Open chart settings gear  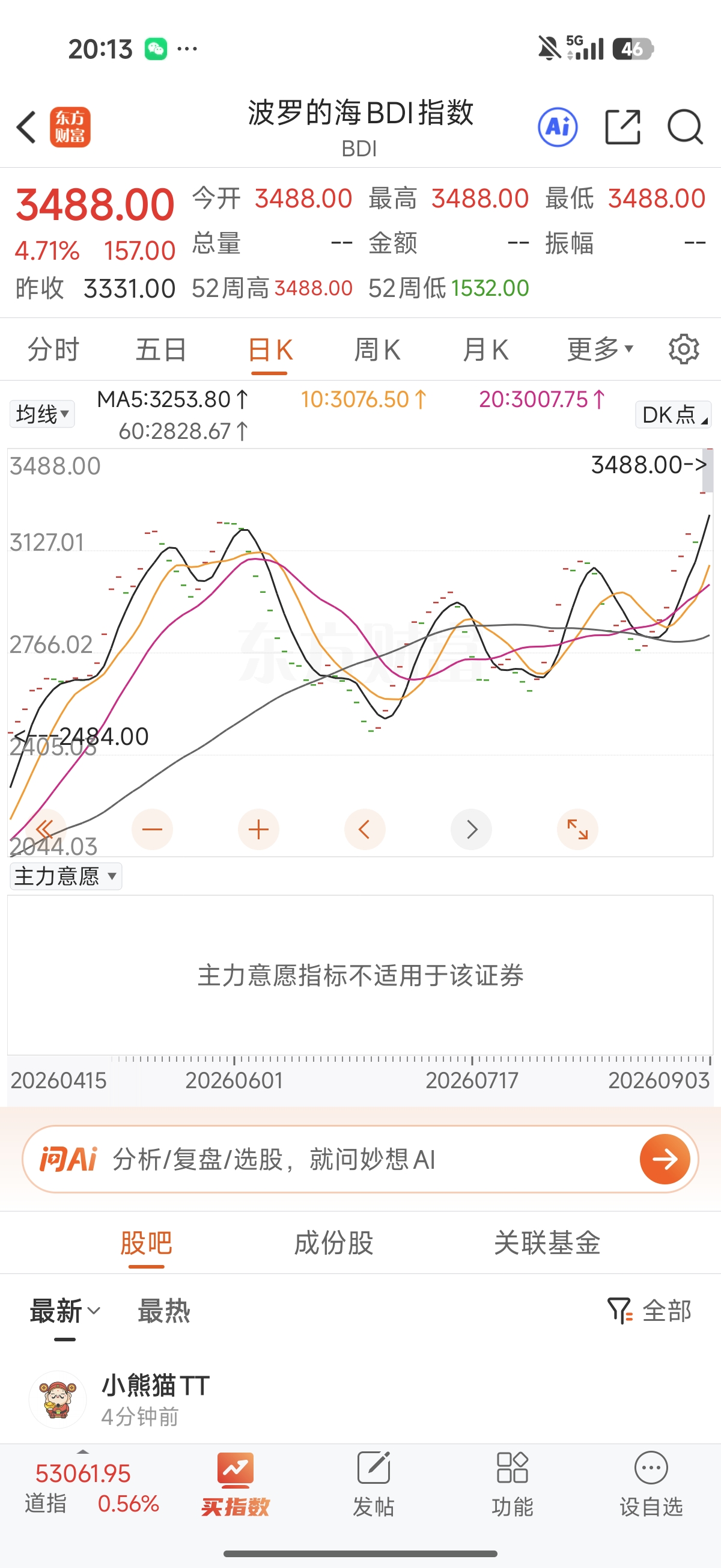(684, 349)
